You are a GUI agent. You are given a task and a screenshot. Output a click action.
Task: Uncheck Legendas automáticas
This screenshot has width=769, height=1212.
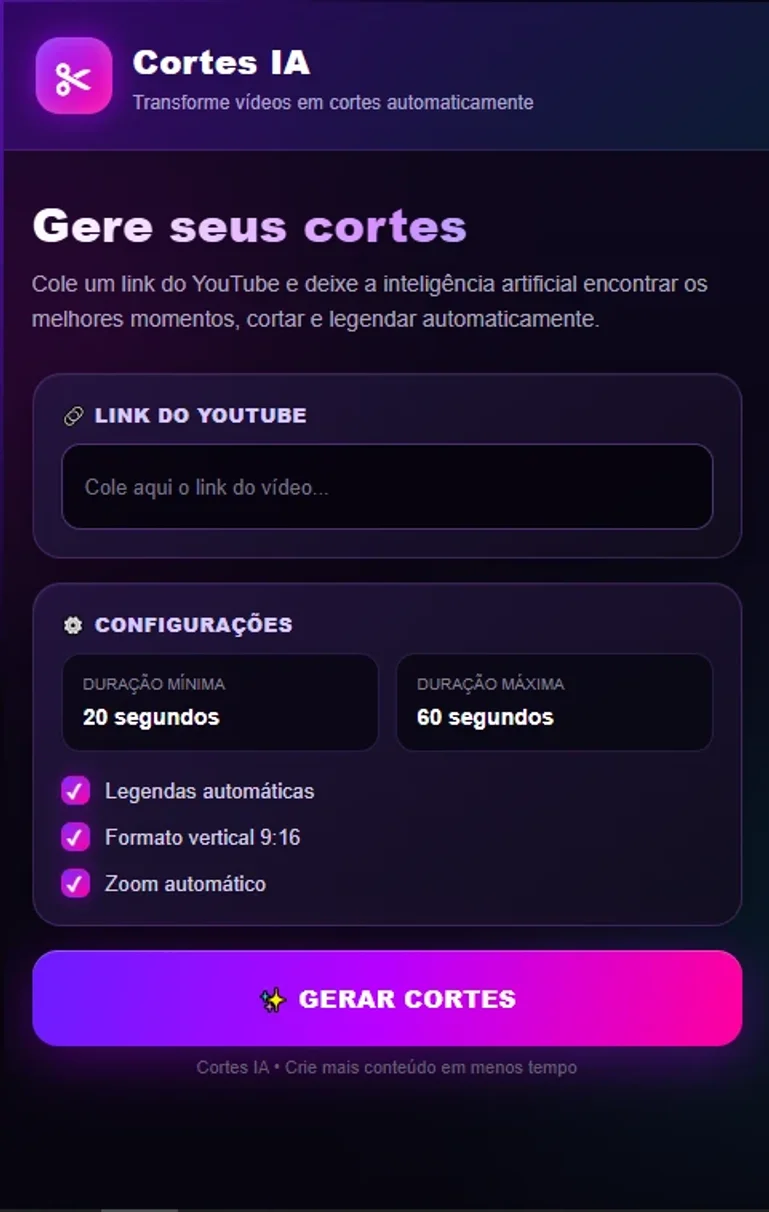pos(75,791)
